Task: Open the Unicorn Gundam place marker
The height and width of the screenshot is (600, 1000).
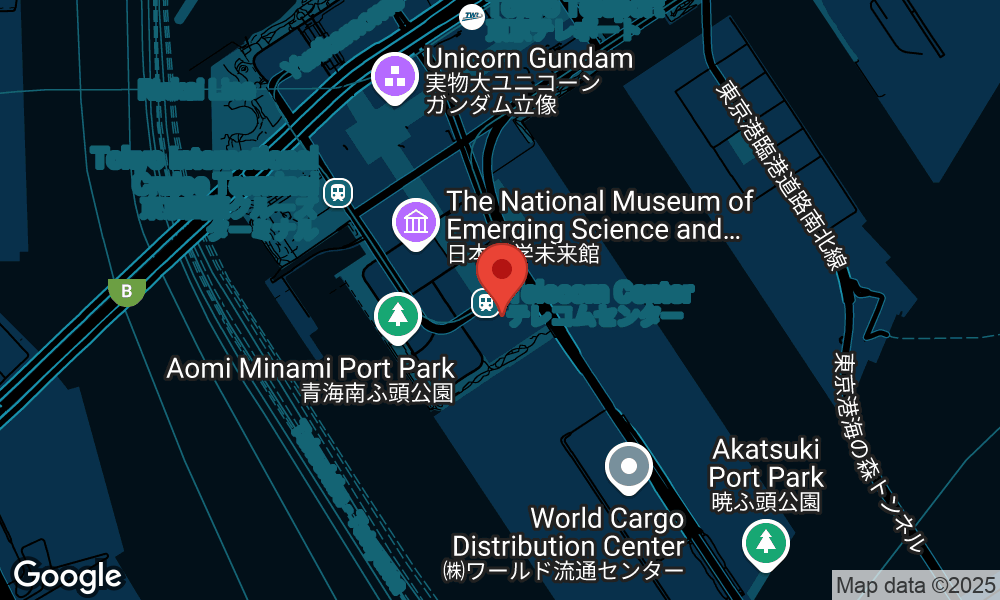Action: (394, 75)
